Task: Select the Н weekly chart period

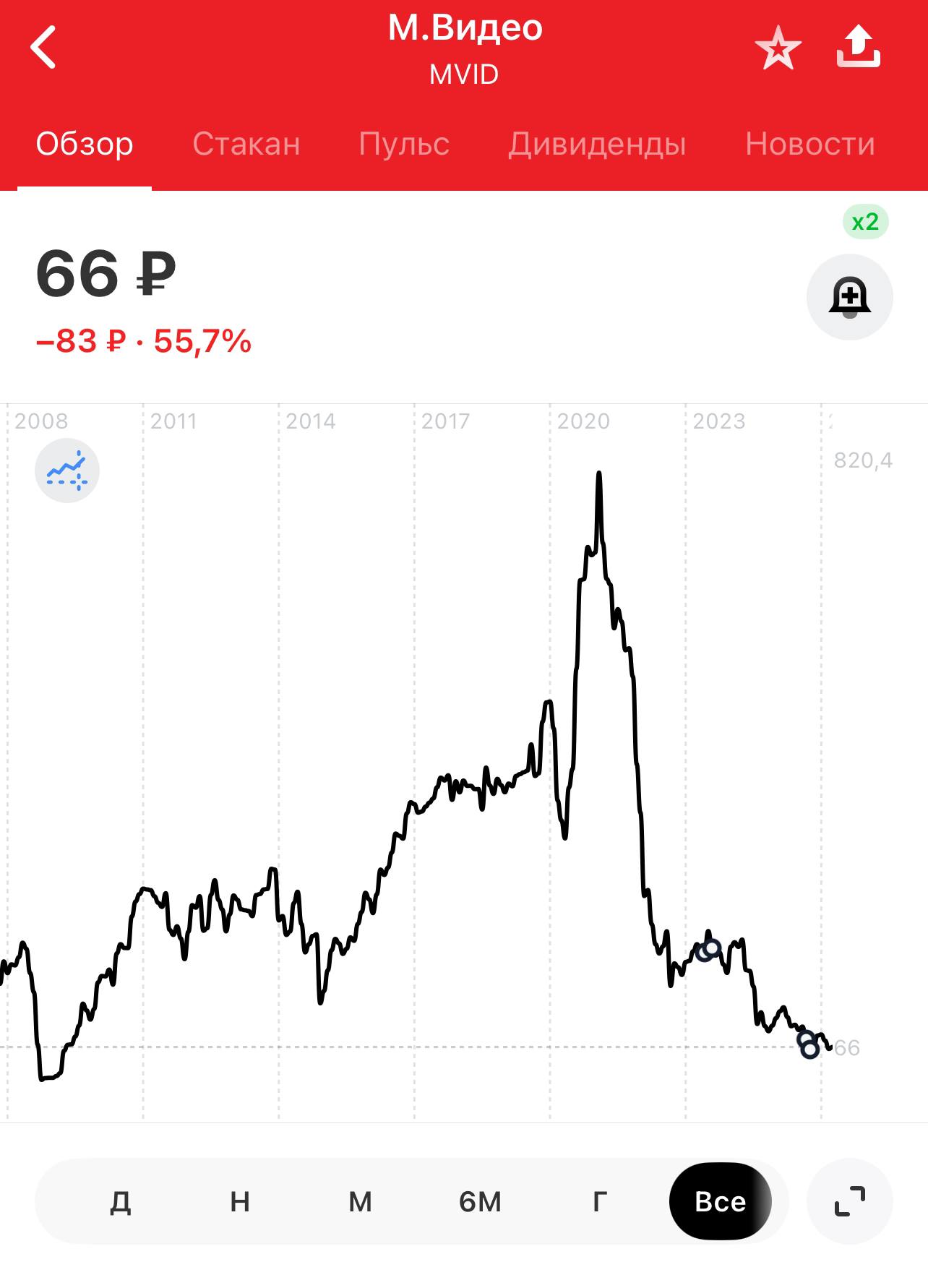Action: pyautogui.click(x=240, y=1201)
